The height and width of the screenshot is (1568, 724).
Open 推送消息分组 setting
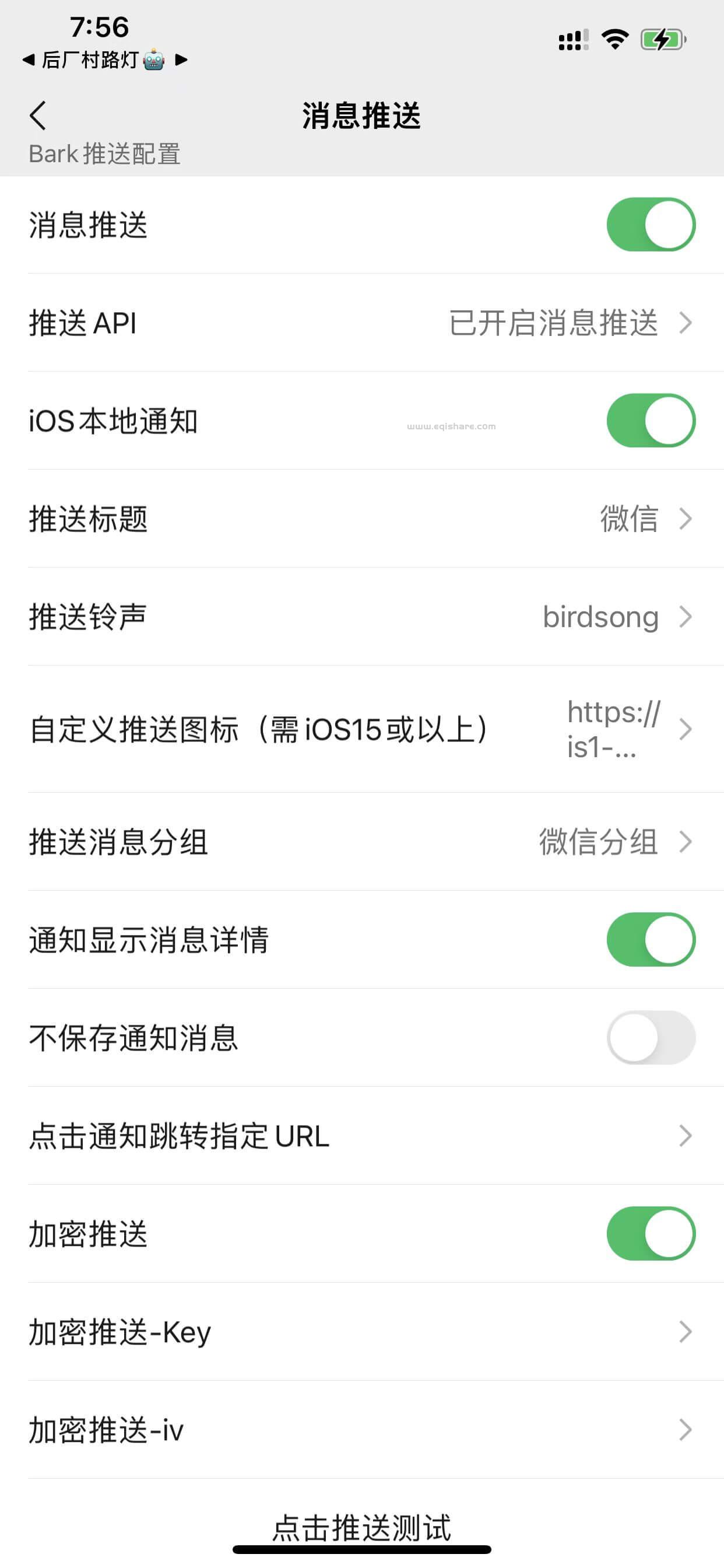click(x=362, y=842)
